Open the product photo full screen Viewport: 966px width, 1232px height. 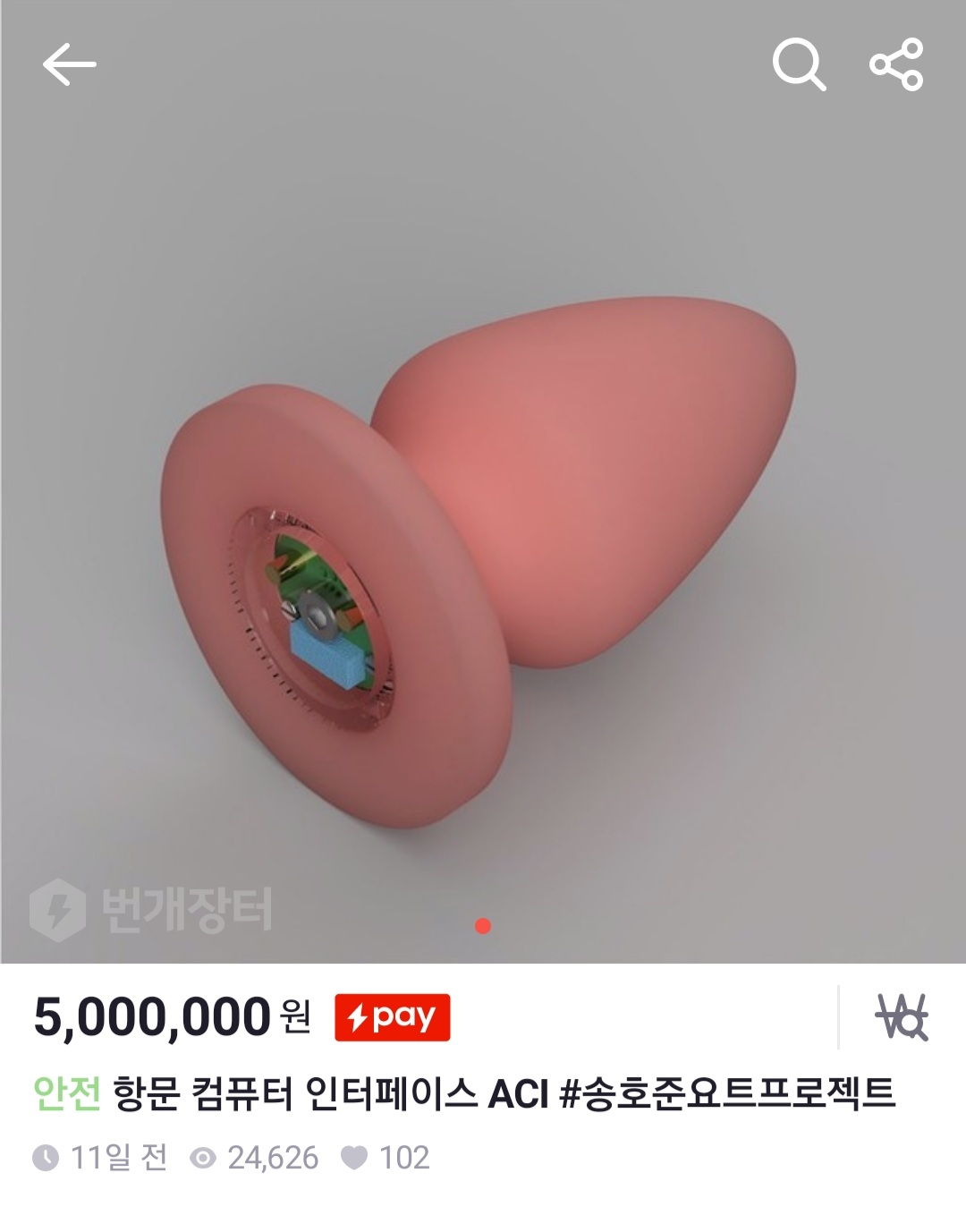click(x=483, y=537)
